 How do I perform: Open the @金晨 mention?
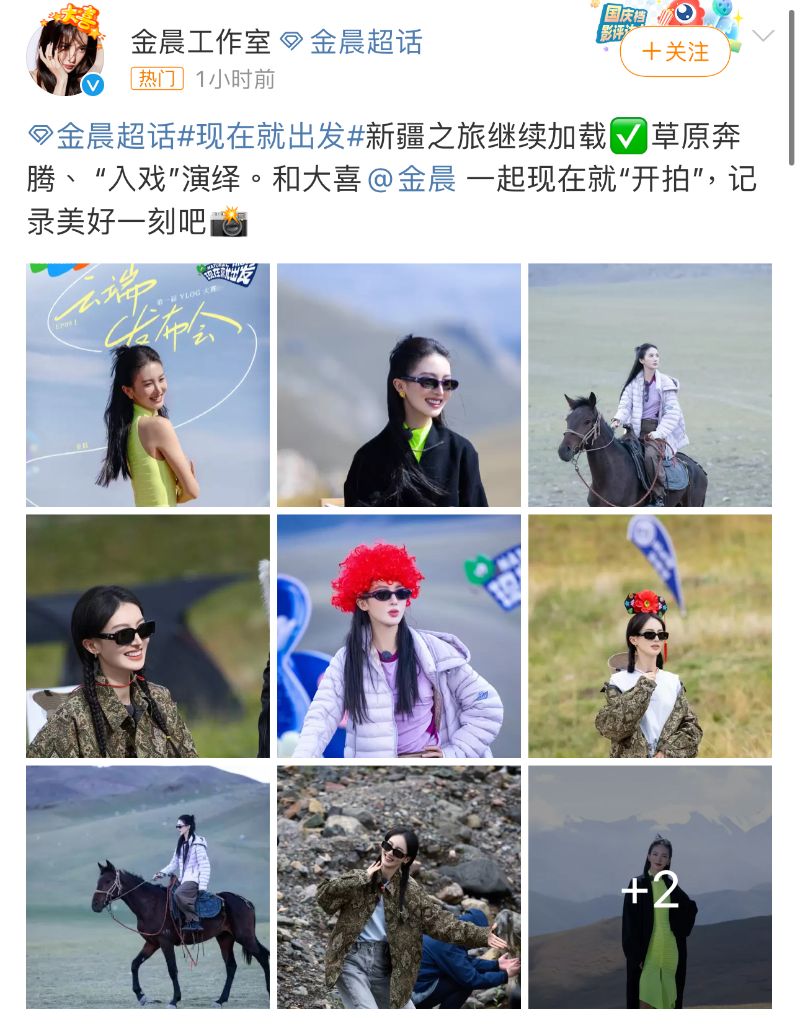(x=412, y=179)
